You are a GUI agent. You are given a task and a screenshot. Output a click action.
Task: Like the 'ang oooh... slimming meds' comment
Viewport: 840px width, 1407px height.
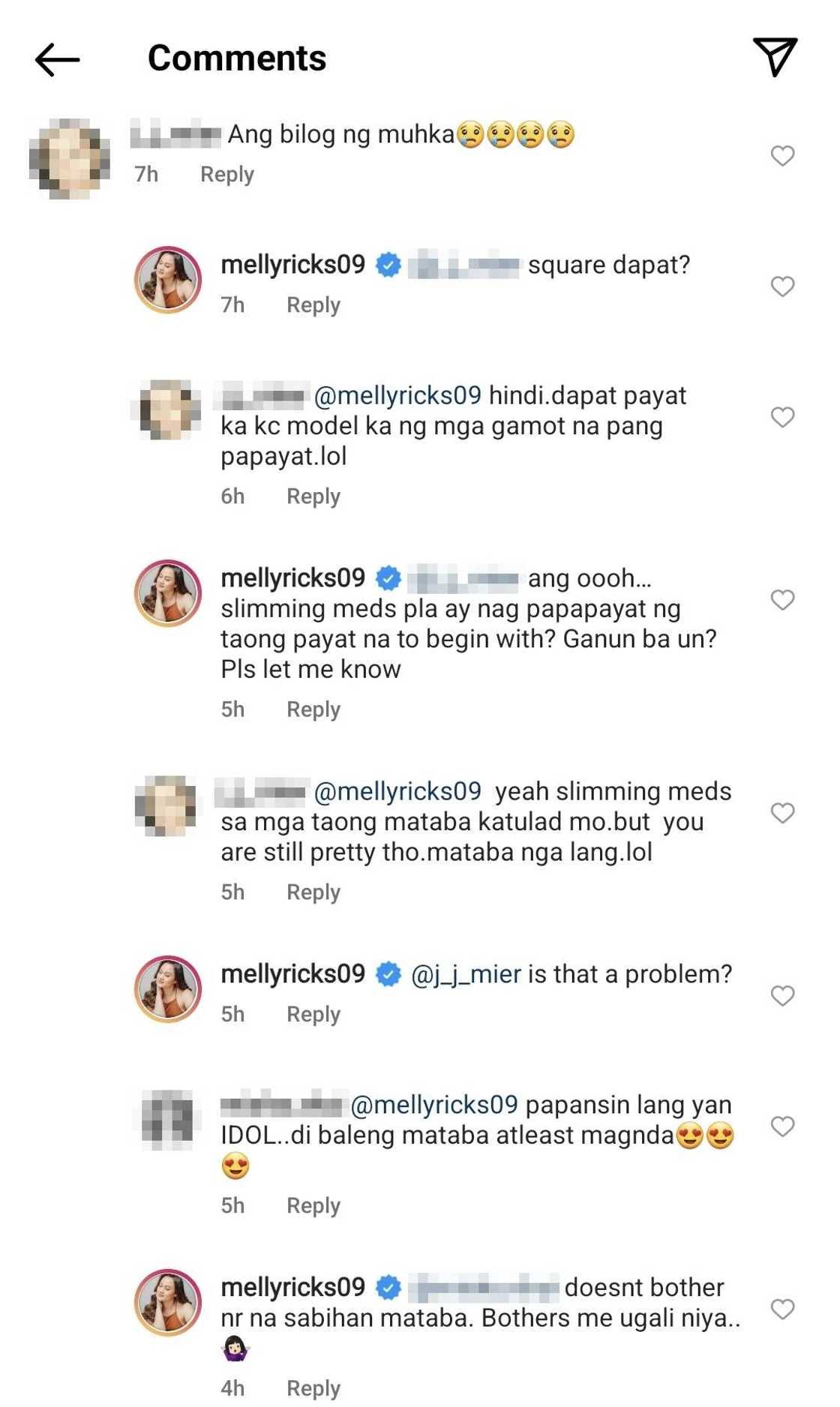coord(782,600)
